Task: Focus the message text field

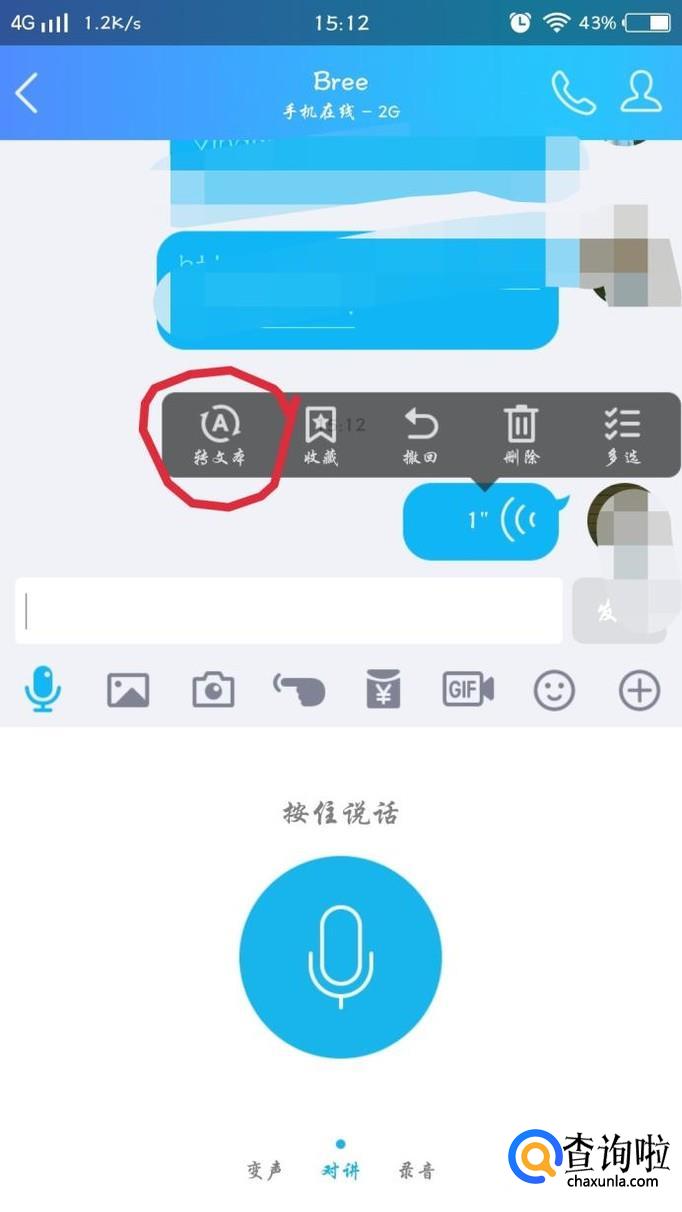Action: pos(290,610)
